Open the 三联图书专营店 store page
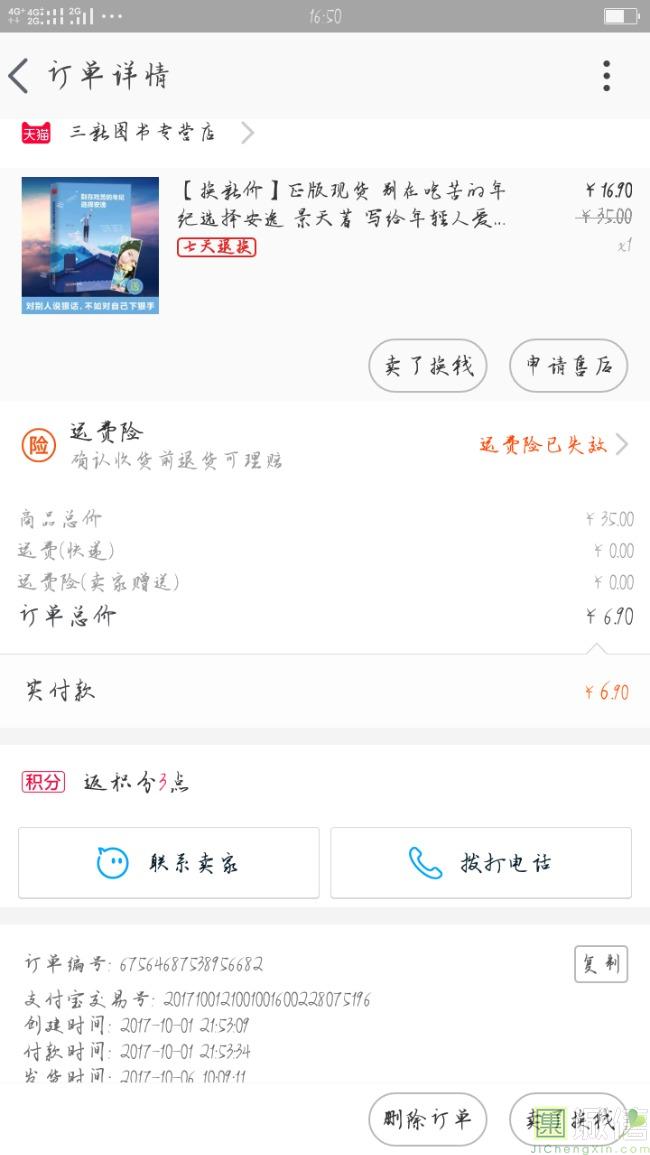Screen dimensions: 650x1155 [x=143, y=133]
